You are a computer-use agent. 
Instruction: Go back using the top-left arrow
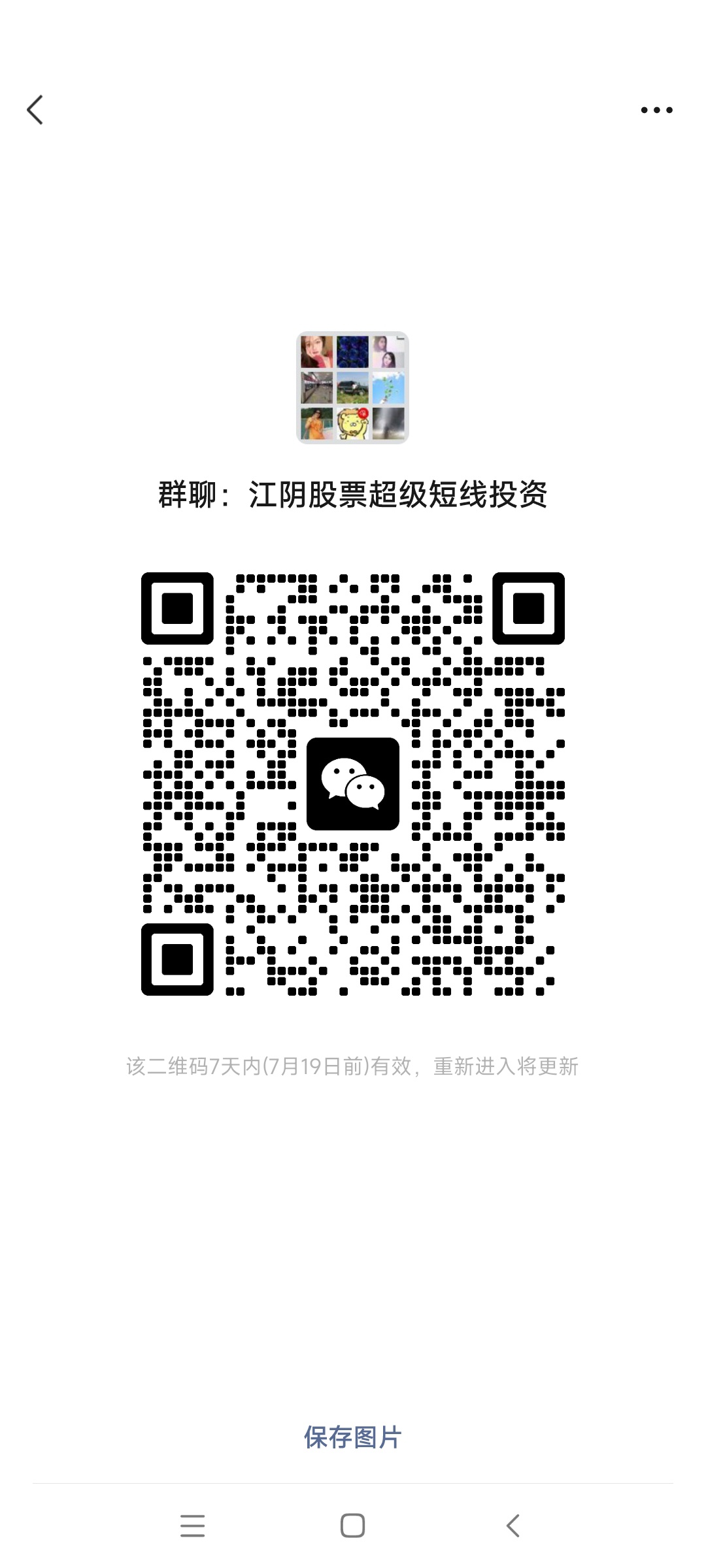[x=35, y=110]
